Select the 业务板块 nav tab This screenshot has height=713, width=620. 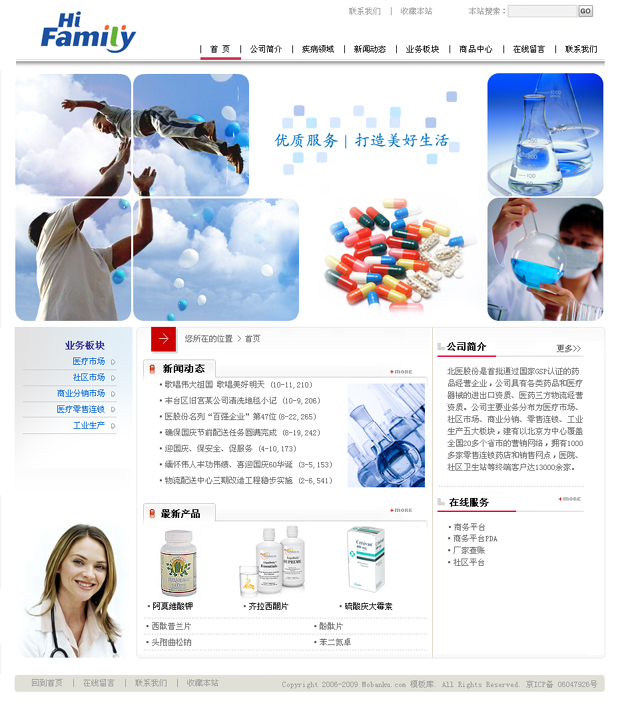pos(422,49)
